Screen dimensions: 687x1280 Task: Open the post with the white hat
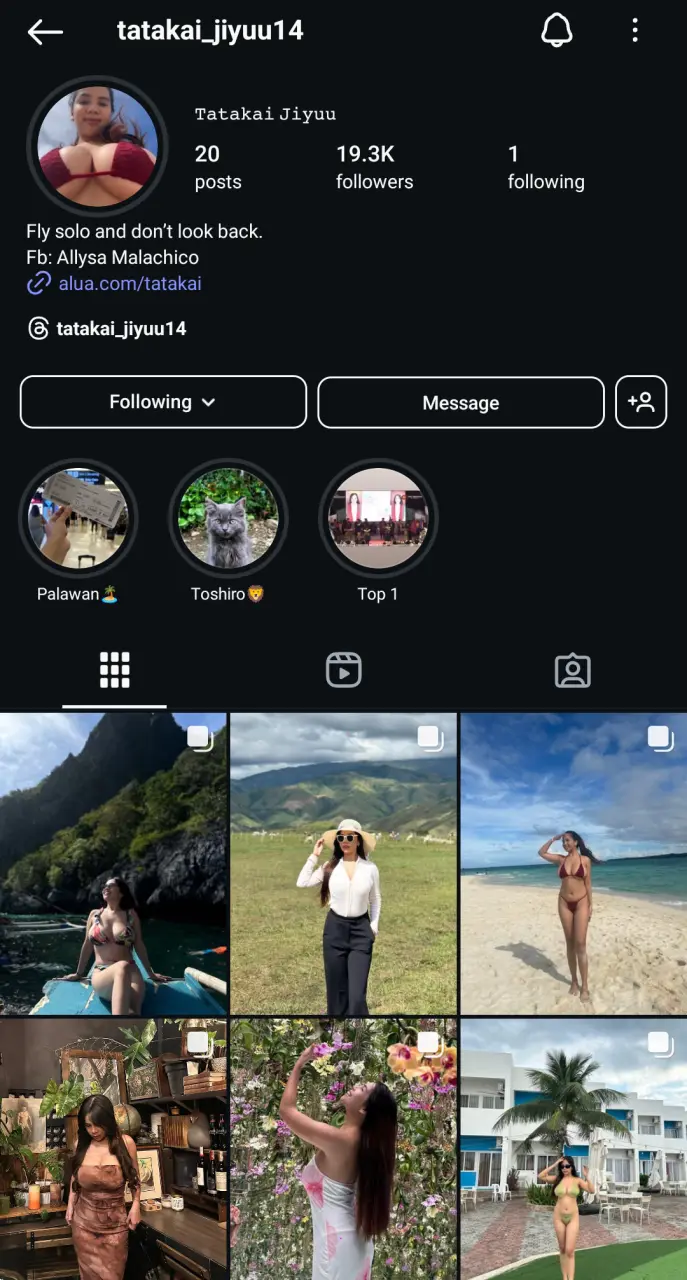(x=343, y=864)
